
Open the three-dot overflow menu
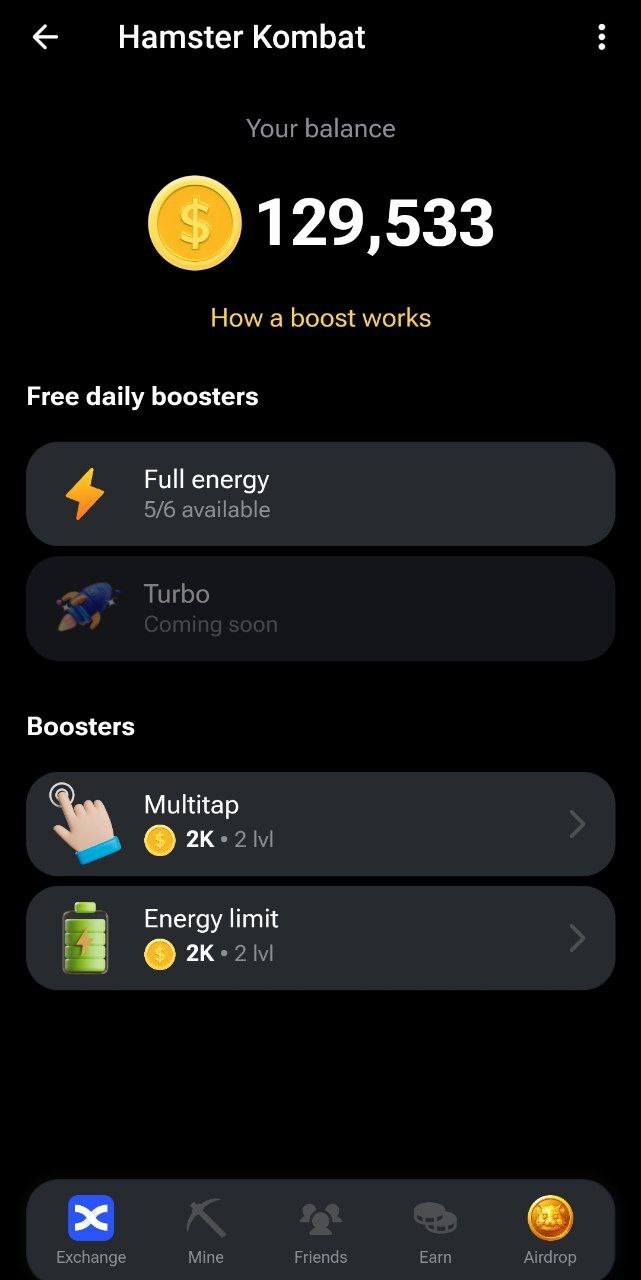pyautogui.click(x=601, y=38)
